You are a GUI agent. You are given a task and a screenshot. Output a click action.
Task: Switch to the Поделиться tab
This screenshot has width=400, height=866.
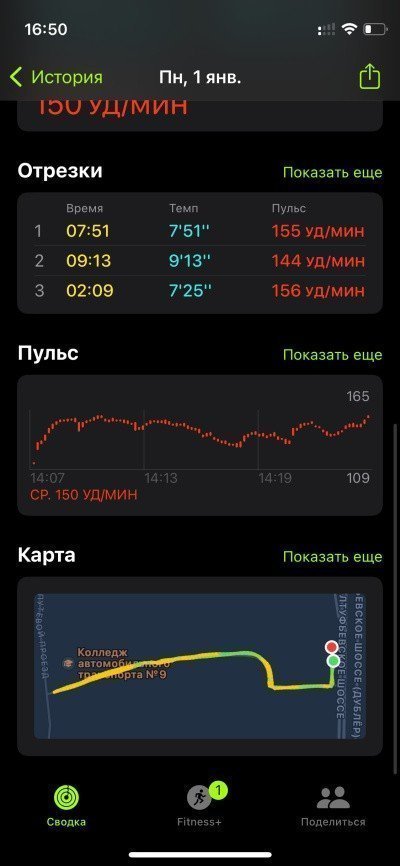[x=333, y=806]
